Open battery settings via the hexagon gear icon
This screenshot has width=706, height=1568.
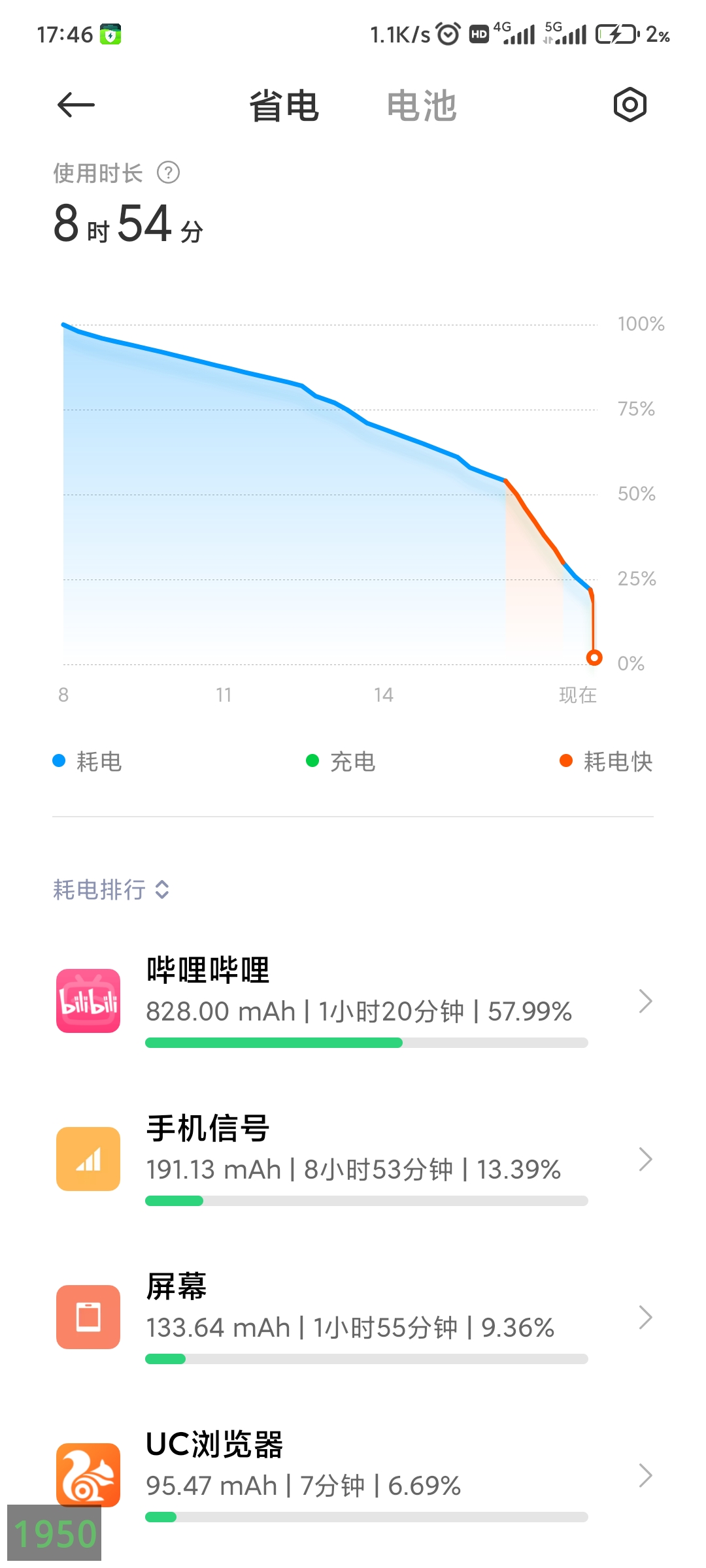(630, 105)
